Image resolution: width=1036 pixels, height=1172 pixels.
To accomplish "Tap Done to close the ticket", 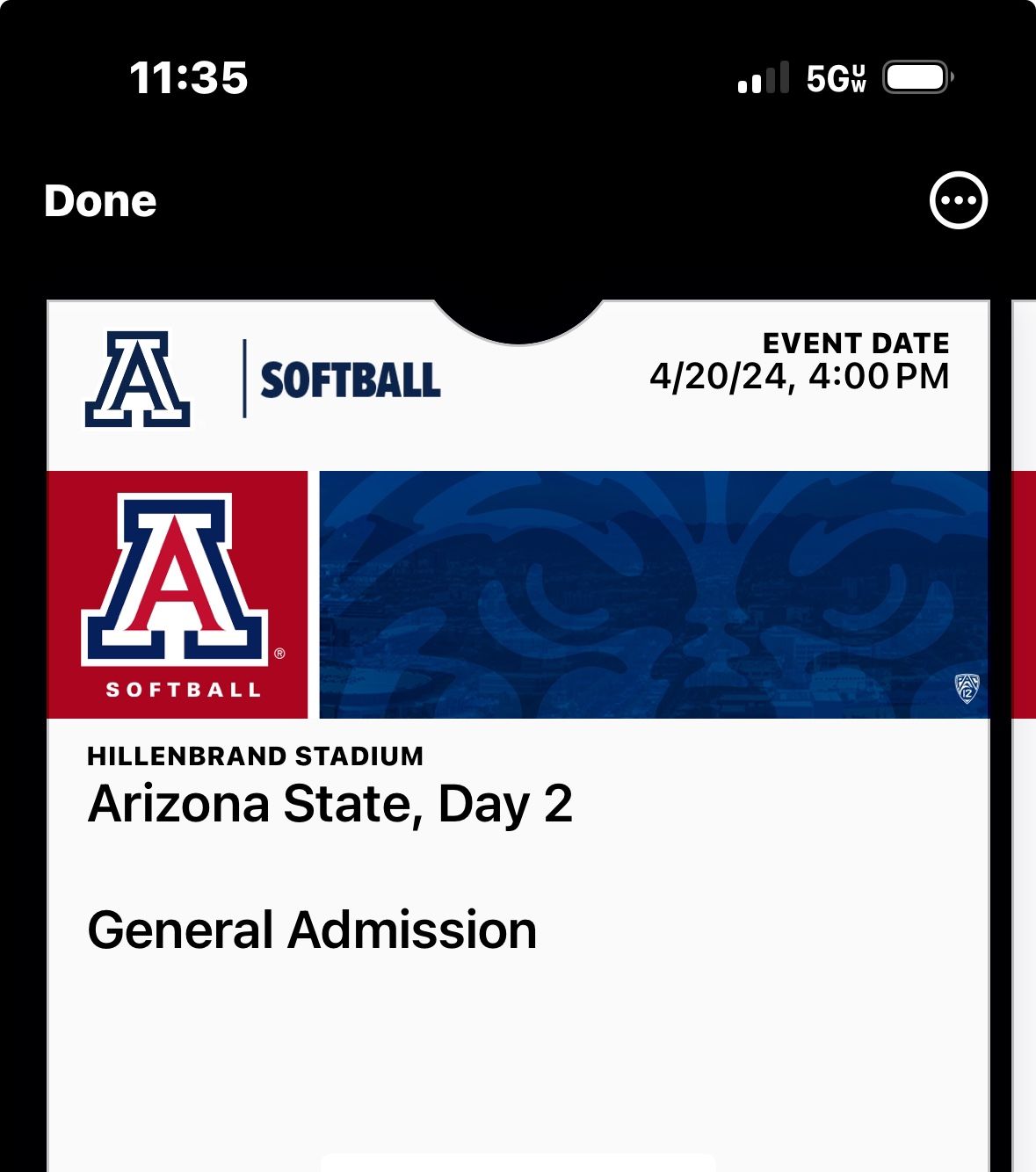I will click(100, 201).
